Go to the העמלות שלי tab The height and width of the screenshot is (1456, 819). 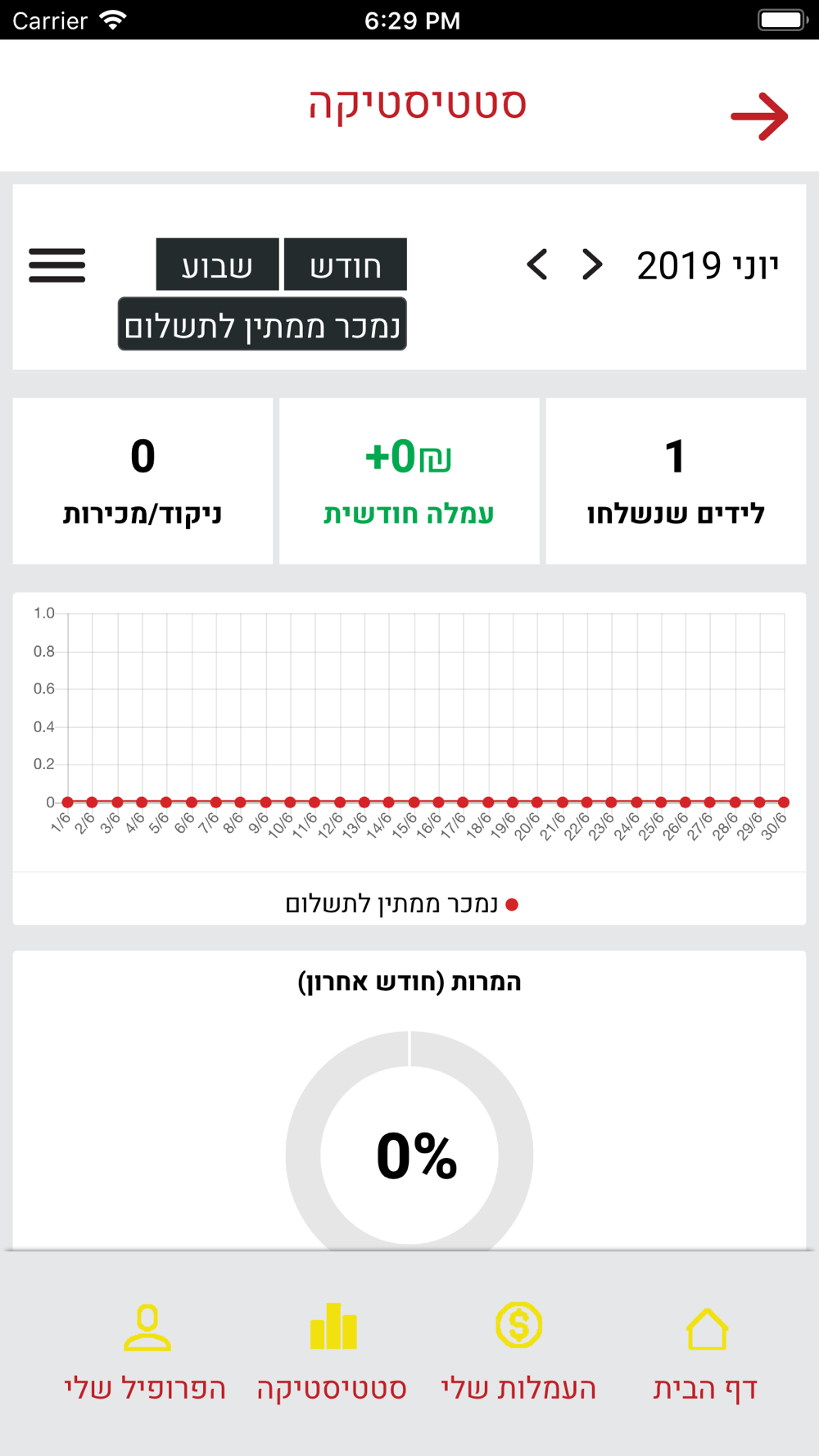518,1351
